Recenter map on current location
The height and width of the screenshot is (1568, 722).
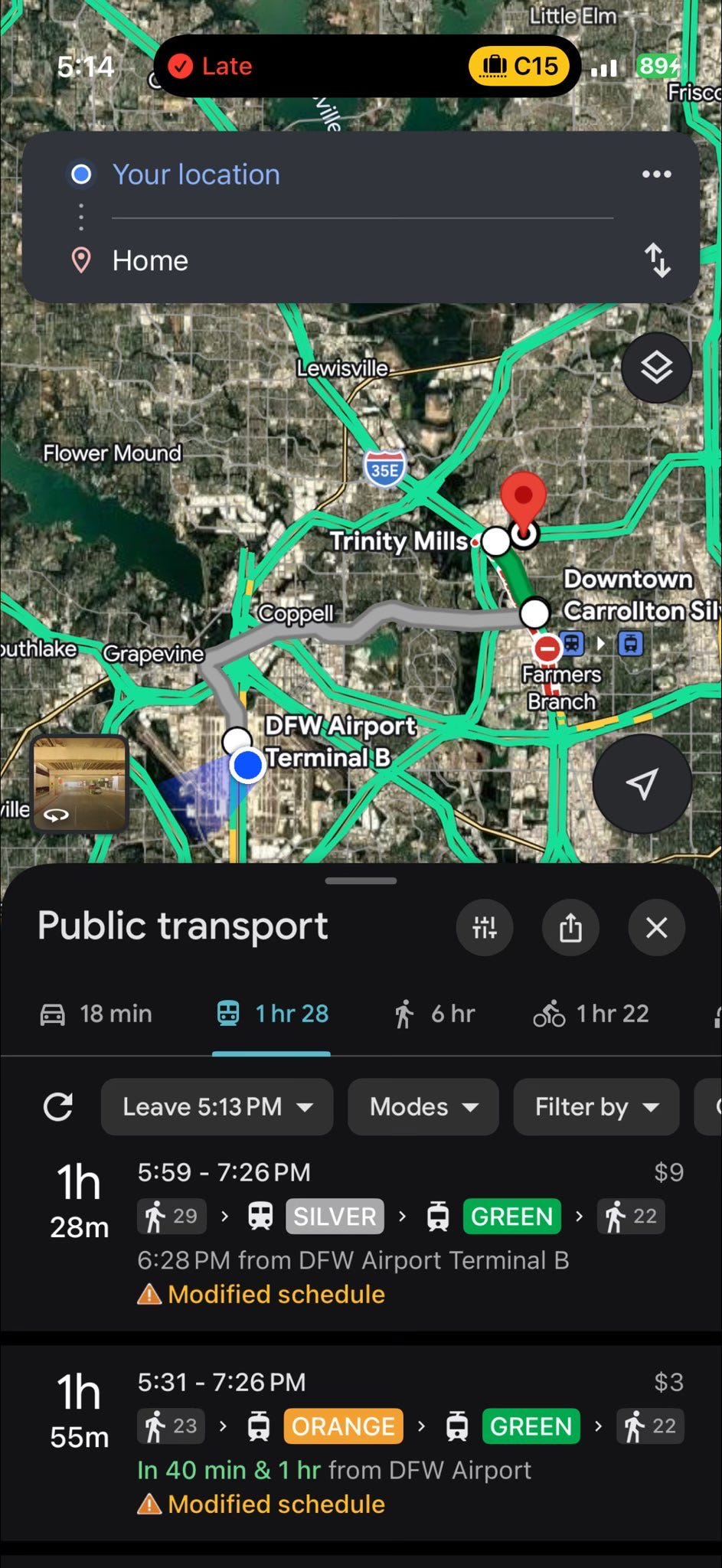pyautogui.click(x=642, y=783)
